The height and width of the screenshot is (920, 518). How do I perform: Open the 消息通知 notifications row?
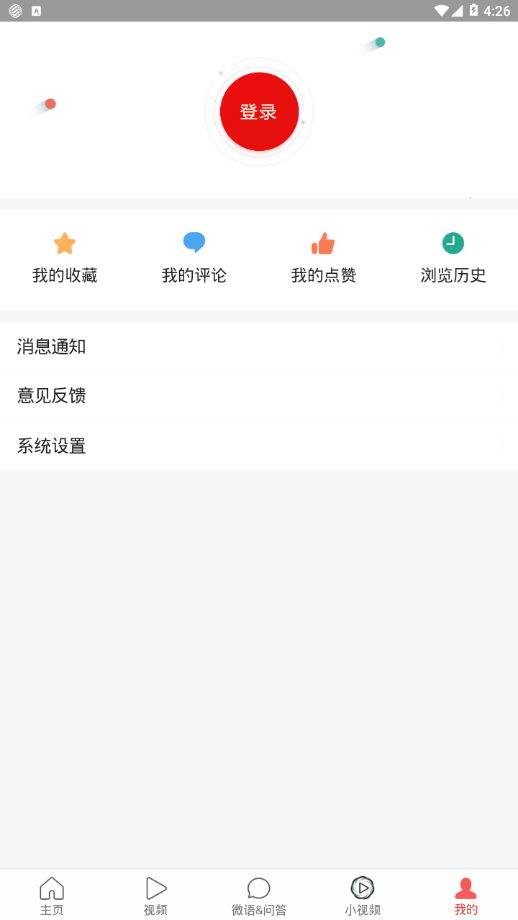[259, 347]
